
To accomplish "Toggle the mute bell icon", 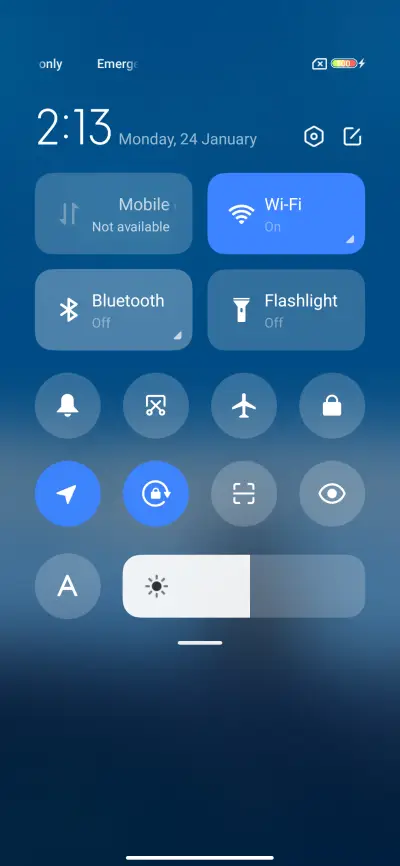I will [x=67, y=406].
